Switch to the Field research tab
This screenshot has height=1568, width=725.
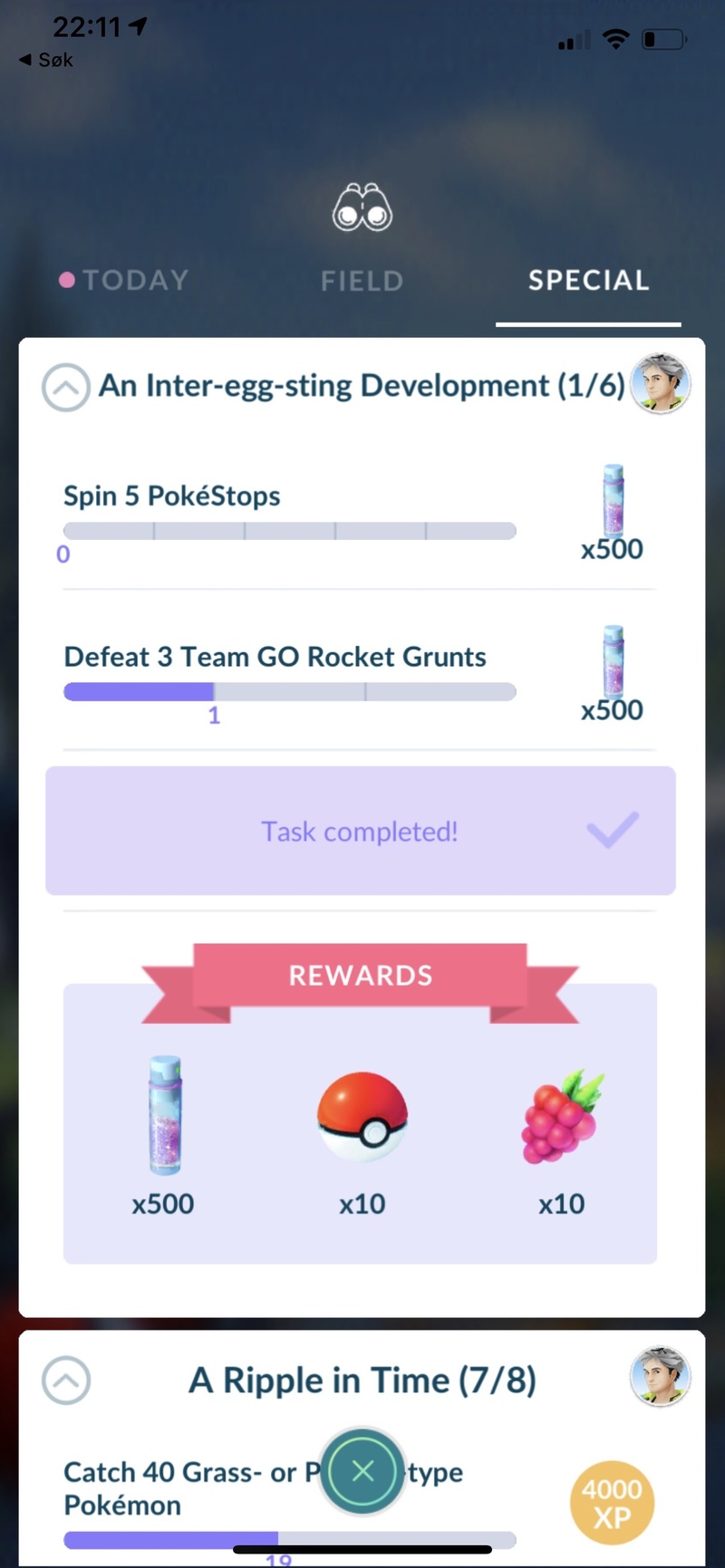click(x=362, y=281)
